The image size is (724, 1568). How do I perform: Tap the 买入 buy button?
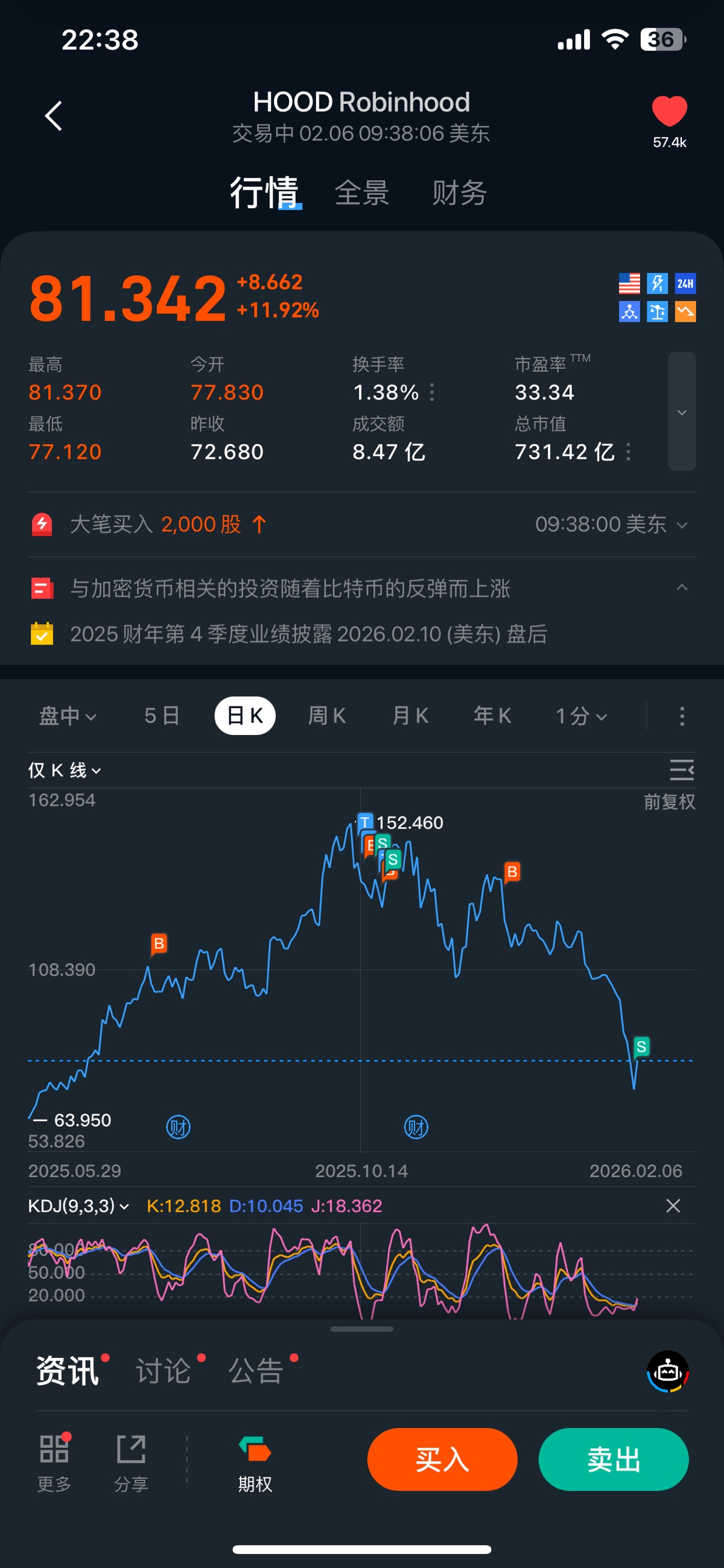[x=442, y=1459]
